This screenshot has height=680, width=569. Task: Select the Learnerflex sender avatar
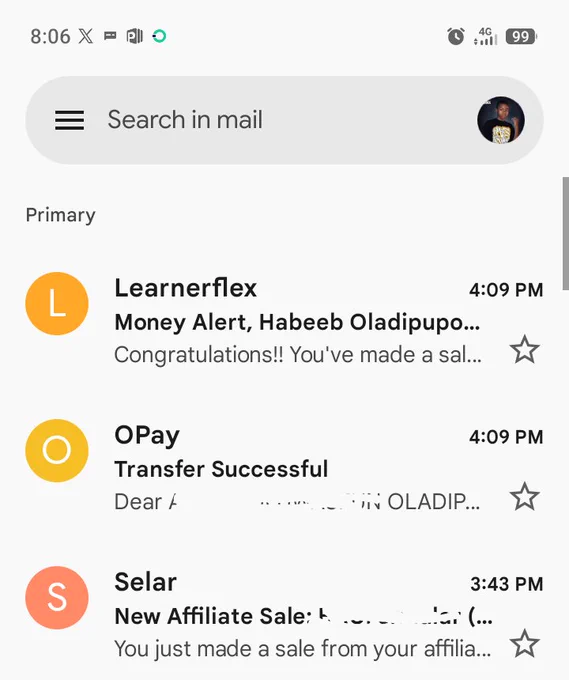57,304
